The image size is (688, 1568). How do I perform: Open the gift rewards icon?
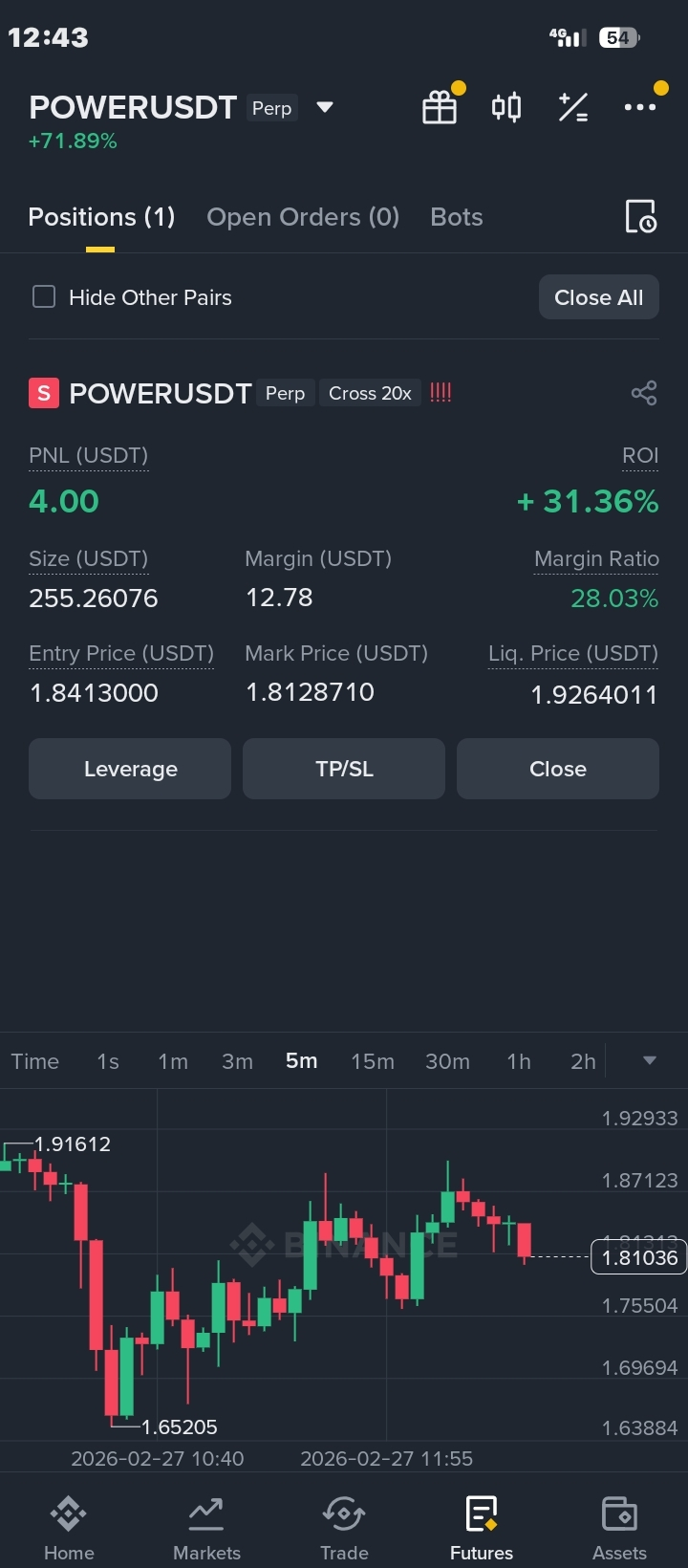(440, 107)
